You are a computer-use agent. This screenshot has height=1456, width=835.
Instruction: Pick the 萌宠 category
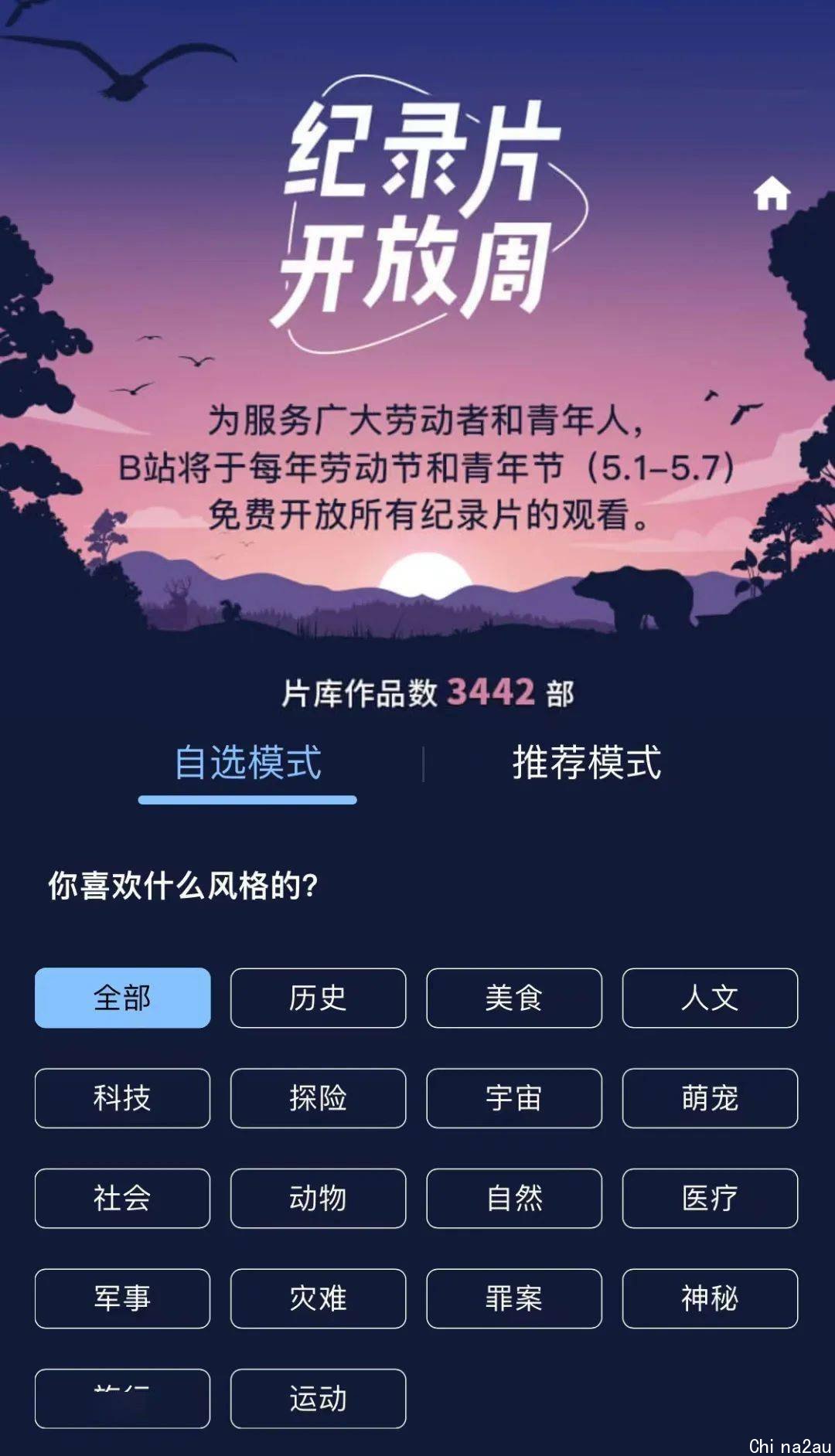(710, 1098)
